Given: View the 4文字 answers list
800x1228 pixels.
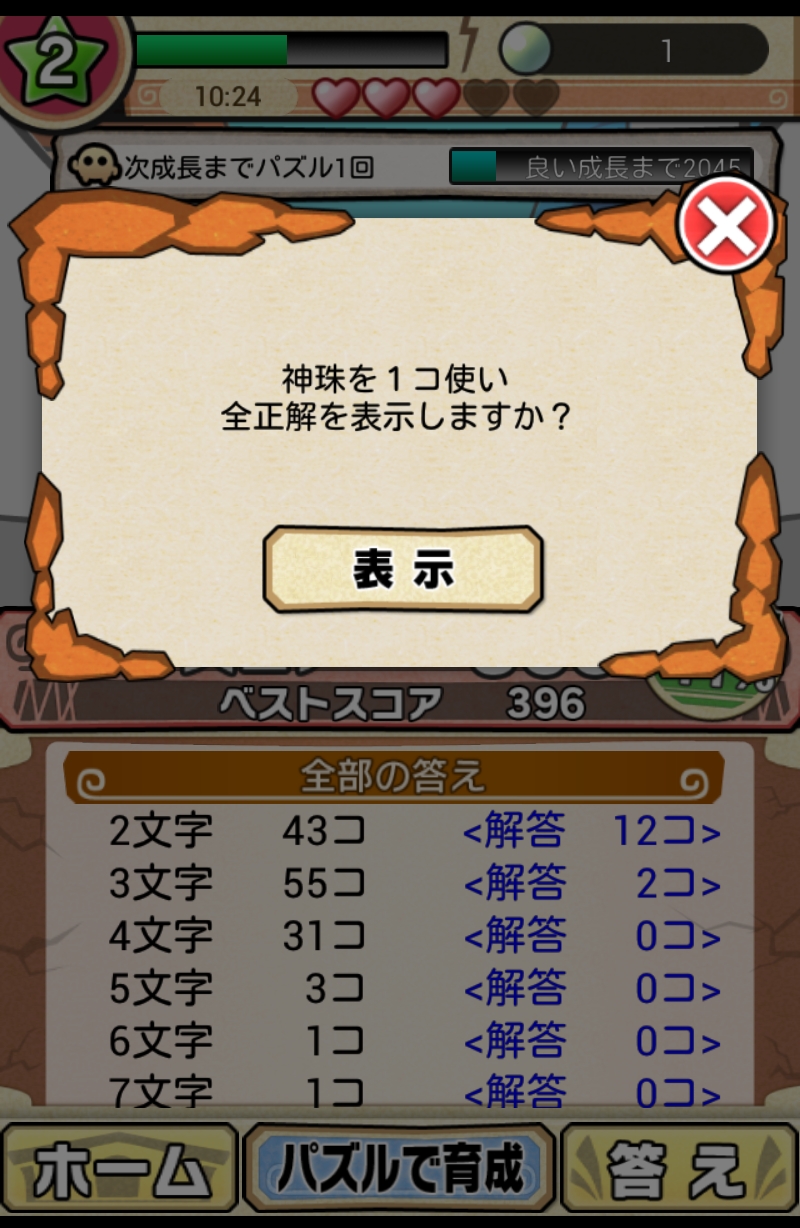Looking at the screenshot, I should coord(590,936).
